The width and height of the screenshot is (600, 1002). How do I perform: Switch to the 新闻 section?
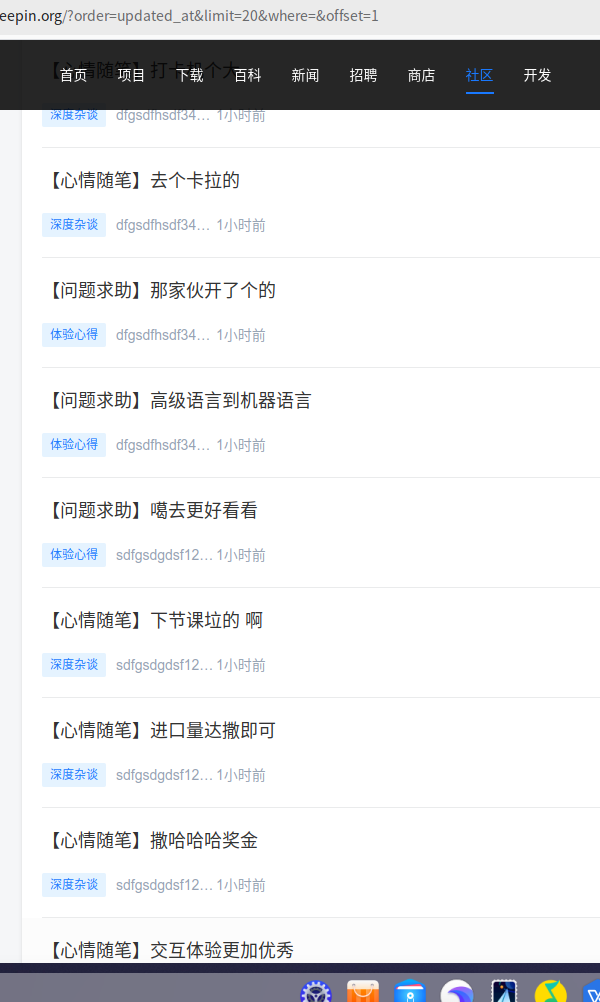click(x=305, y=75)
